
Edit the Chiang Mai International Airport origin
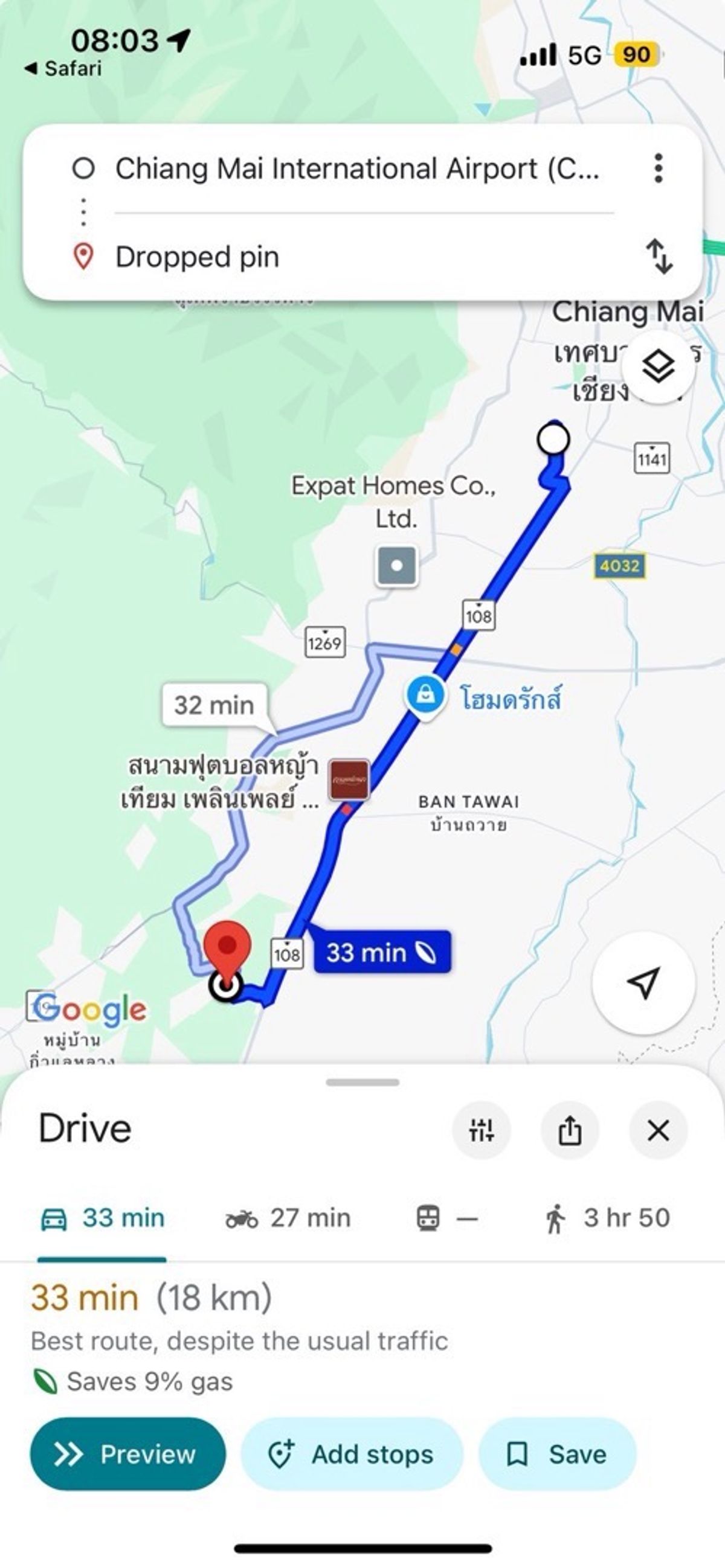point(358,168)
